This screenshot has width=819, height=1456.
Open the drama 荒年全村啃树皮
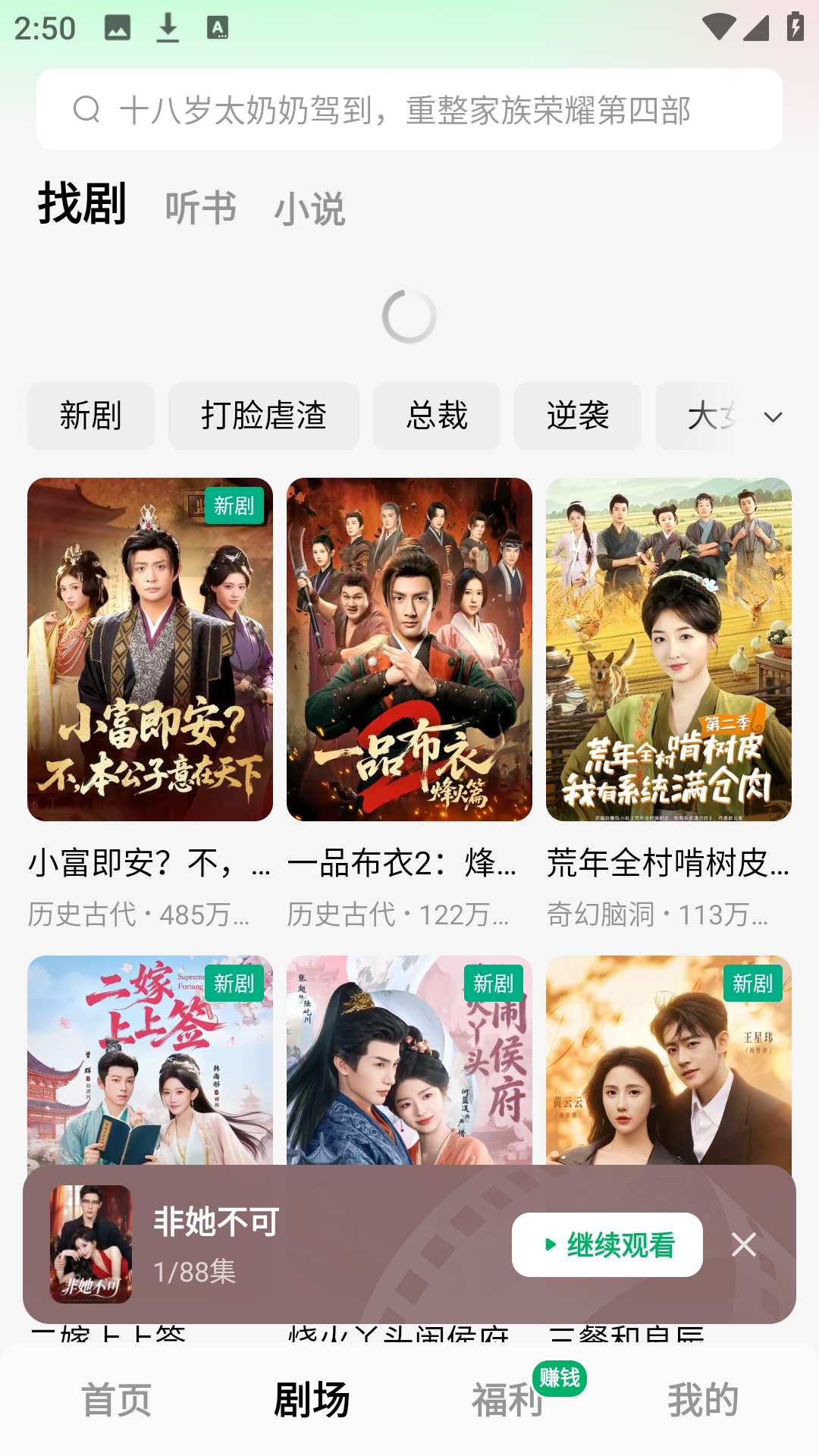pyautogui.click(x=668, y=649)
